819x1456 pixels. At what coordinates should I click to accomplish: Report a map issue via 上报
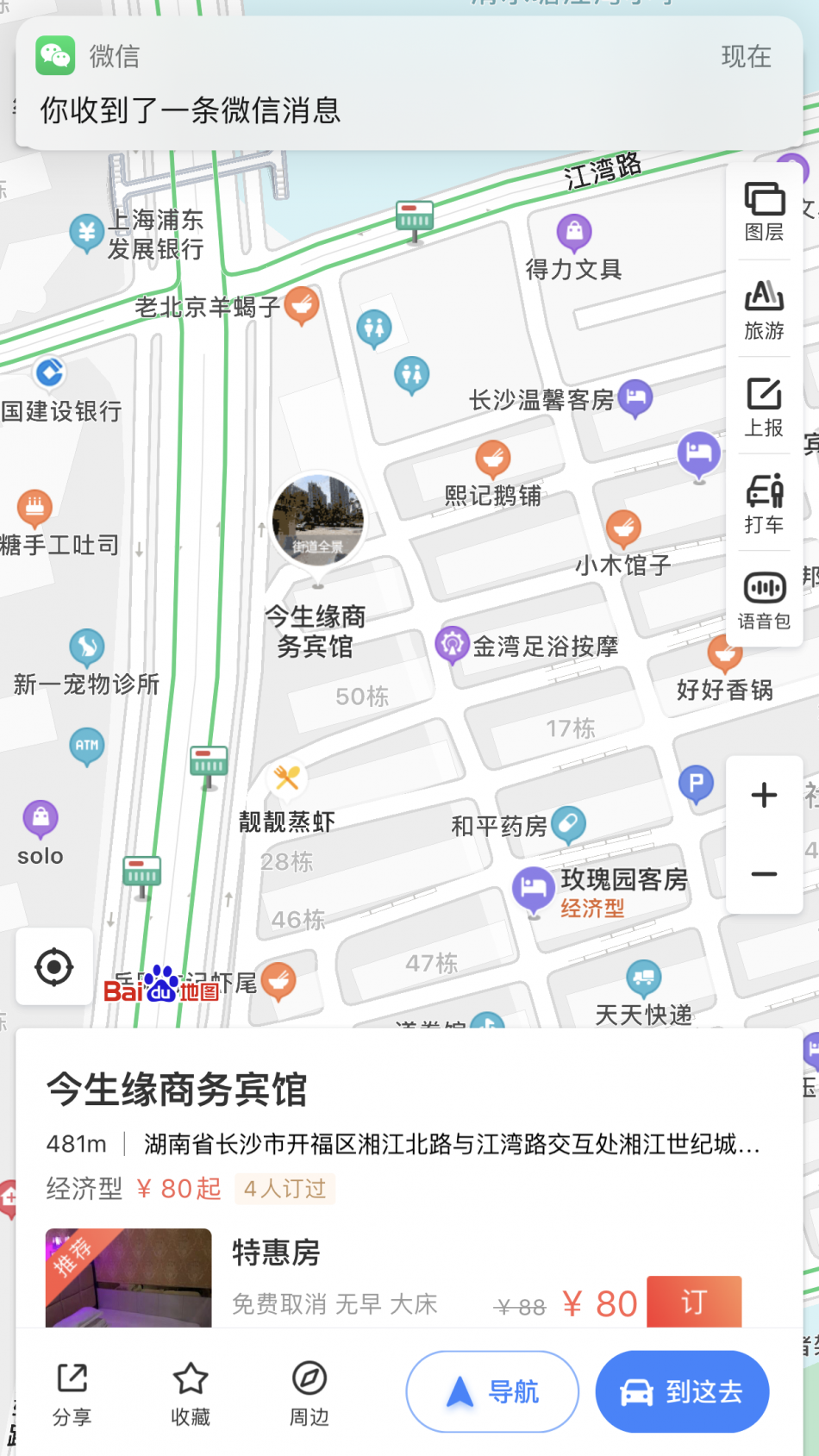pyautogui.click(x=764, y=407)
